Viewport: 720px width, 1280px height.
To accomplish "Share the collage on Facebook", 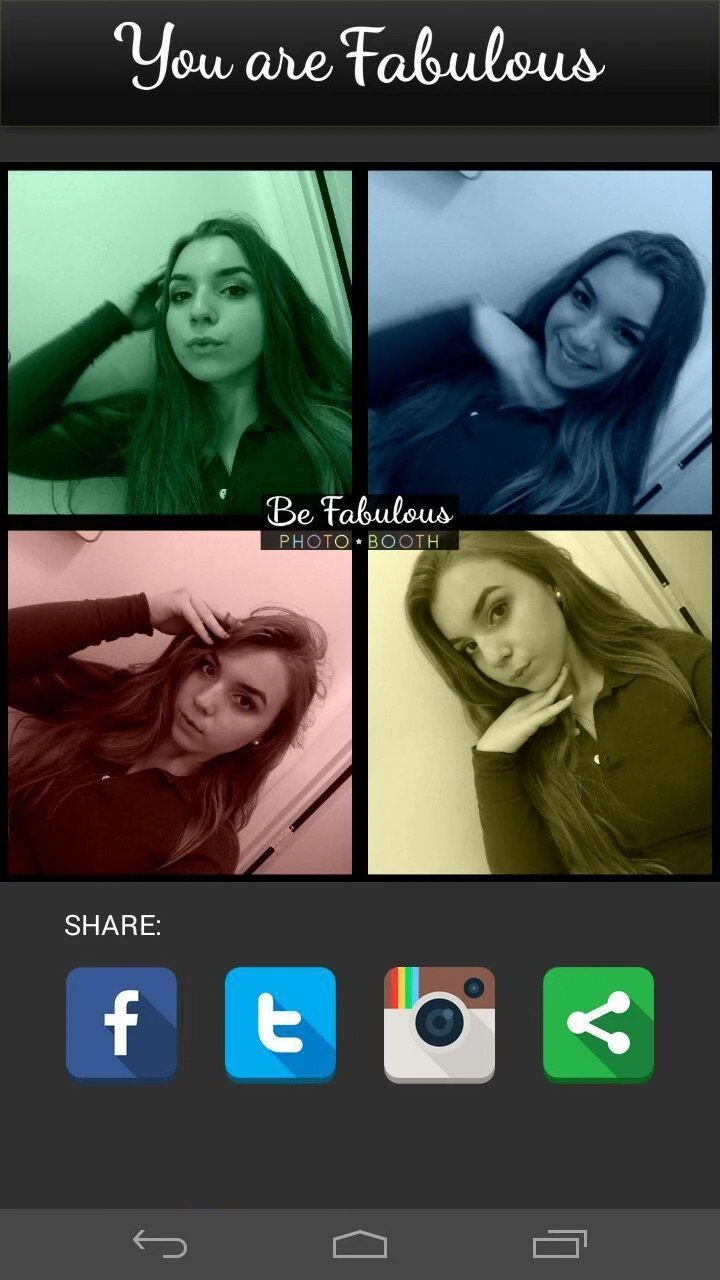I will click(121, 1024).
